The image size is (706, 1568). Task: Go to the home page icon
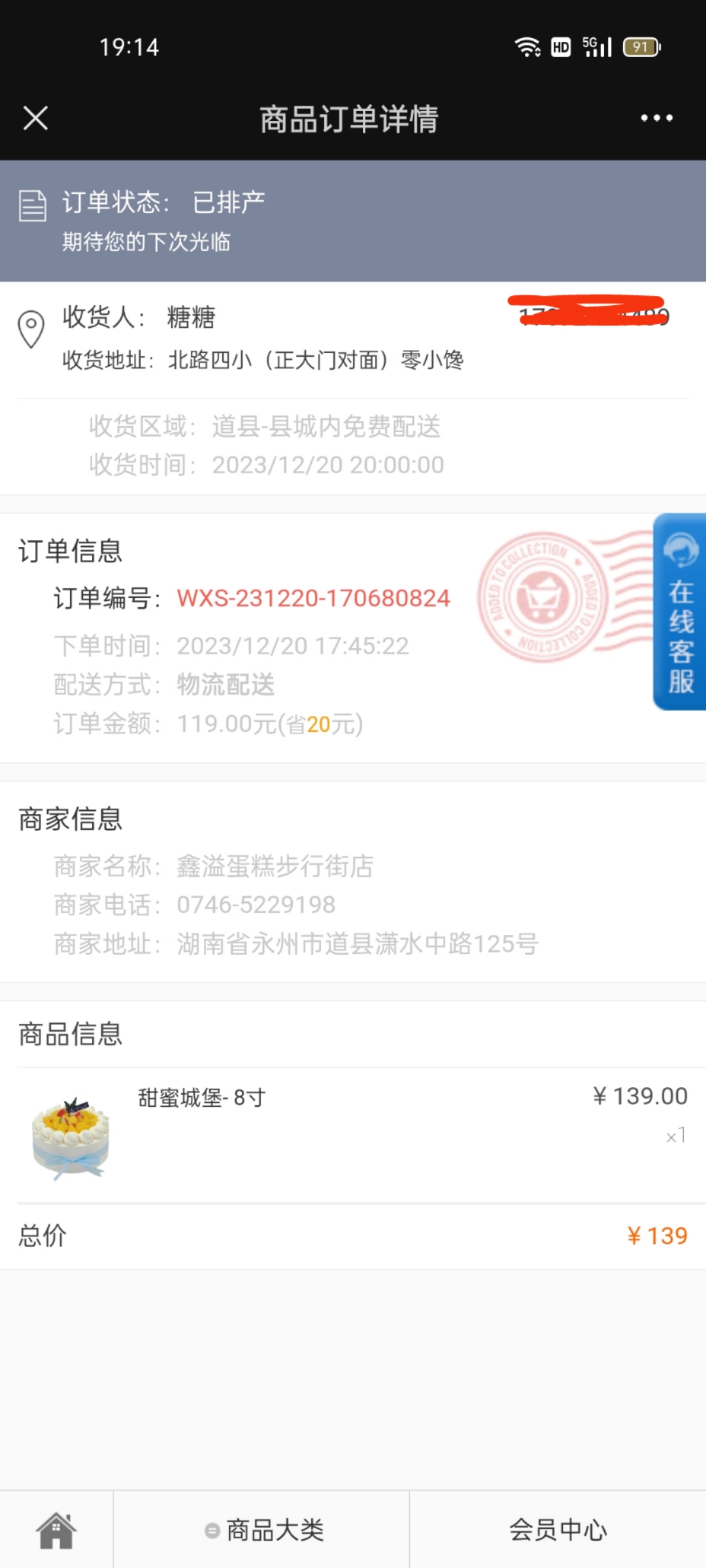point(56,1529)
